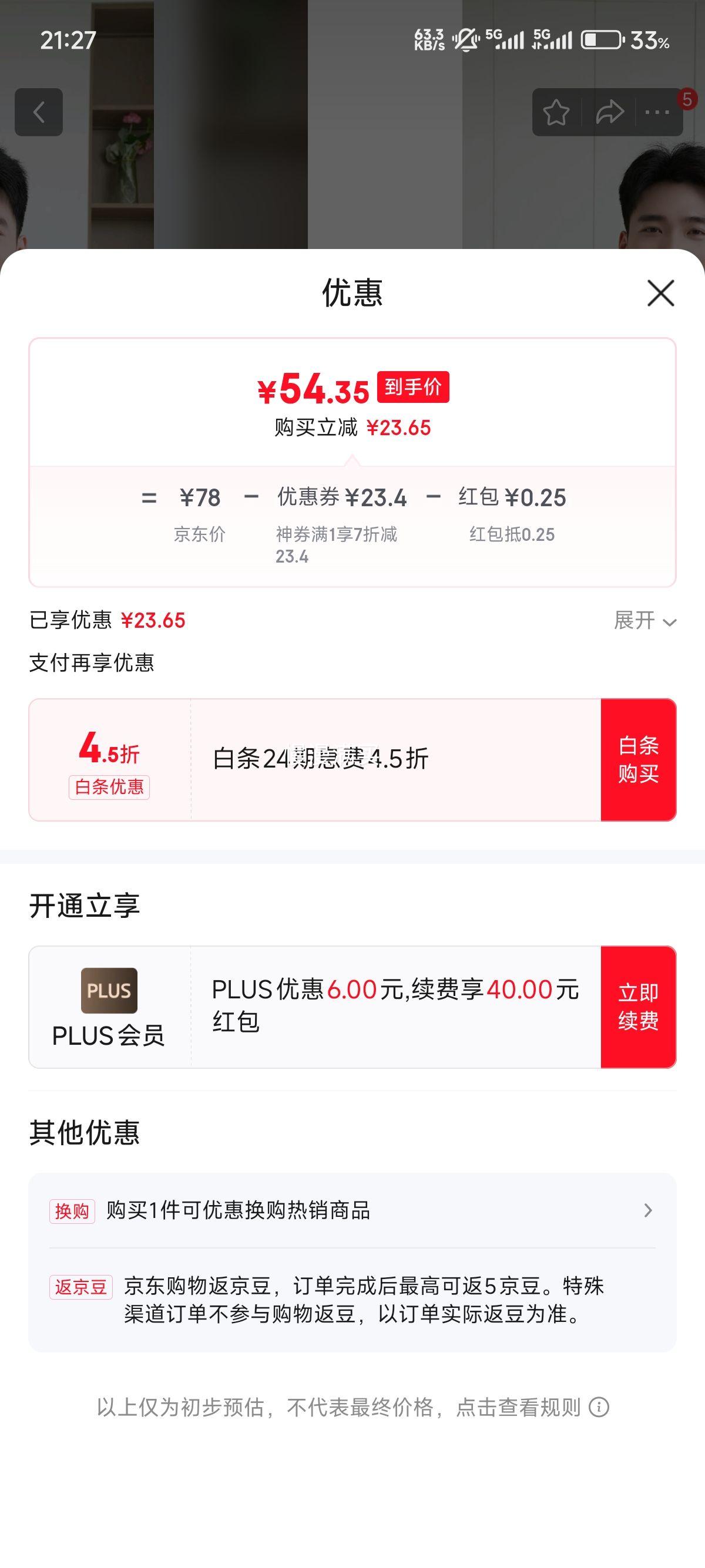
Task: Navigate back using the back arrow
Action: (39, 113)
